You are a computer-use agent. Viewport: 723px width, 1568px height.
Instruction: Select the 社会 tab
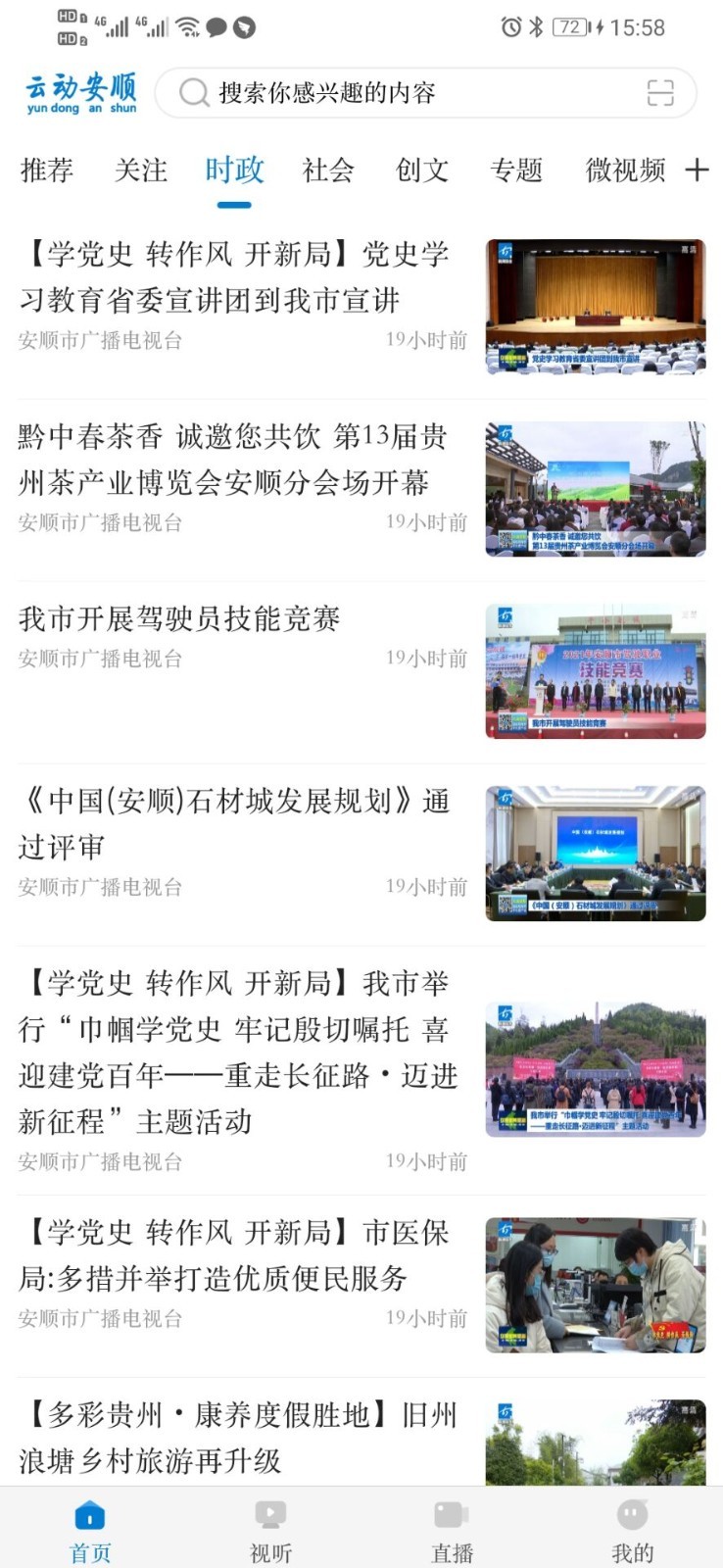pos(328,171)
